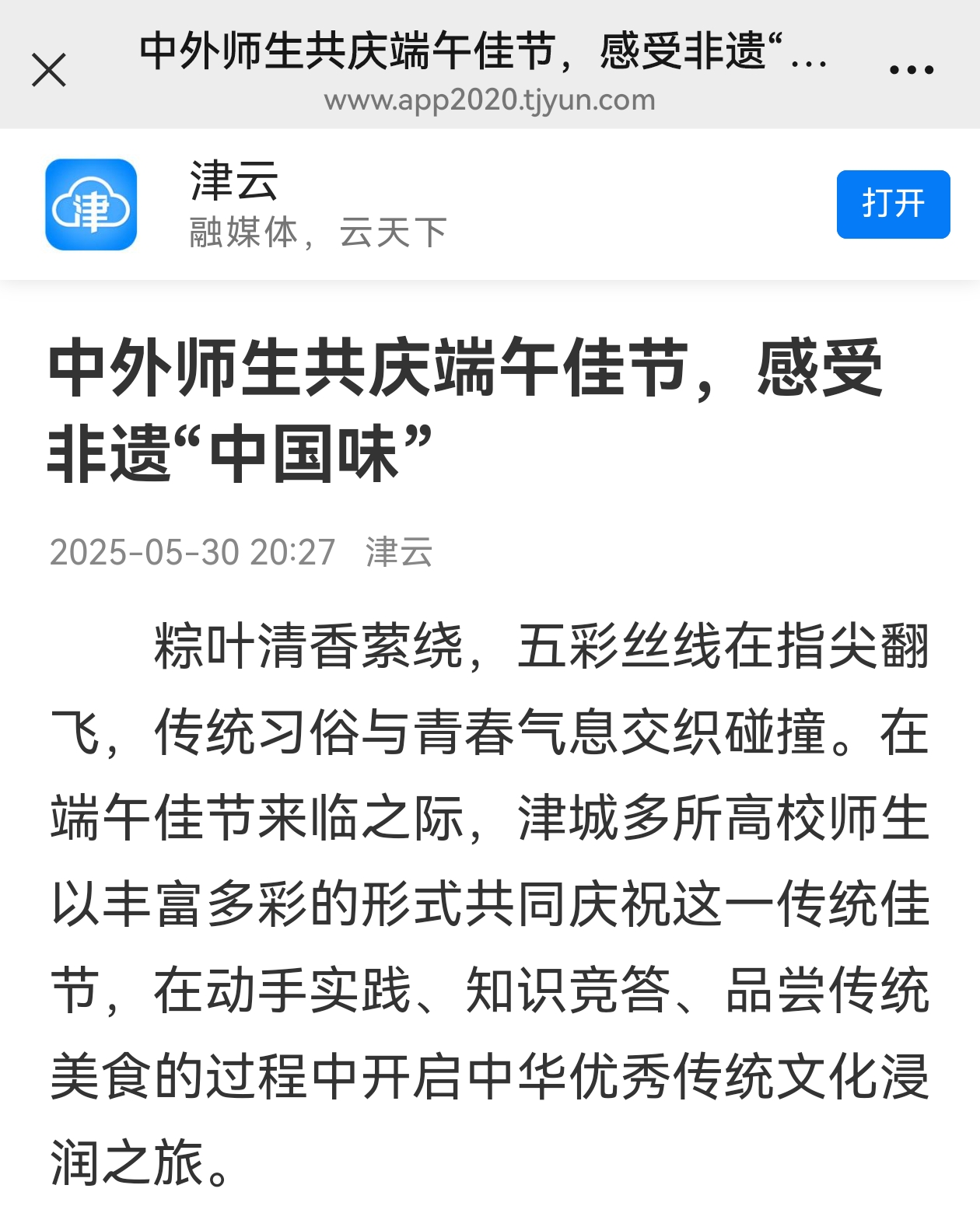Image resolution: width=980 pixels, height=1227 pixels.
Task: Open the three-dot overflow menu
Action: tap(912, 70)
